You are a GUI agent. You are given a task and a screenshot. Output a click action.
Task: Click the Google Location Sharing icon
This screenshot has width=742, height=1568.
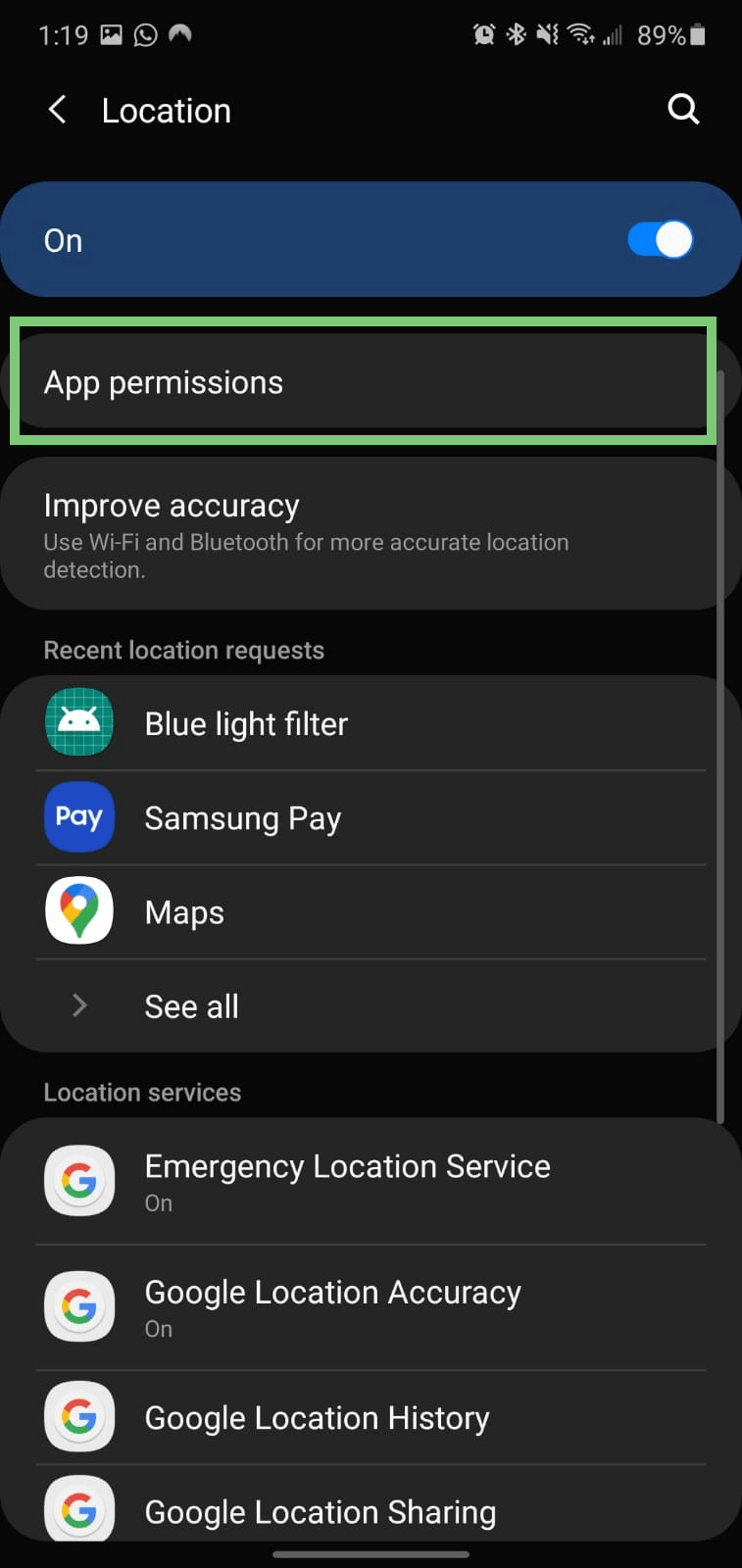pos(78,1510)
